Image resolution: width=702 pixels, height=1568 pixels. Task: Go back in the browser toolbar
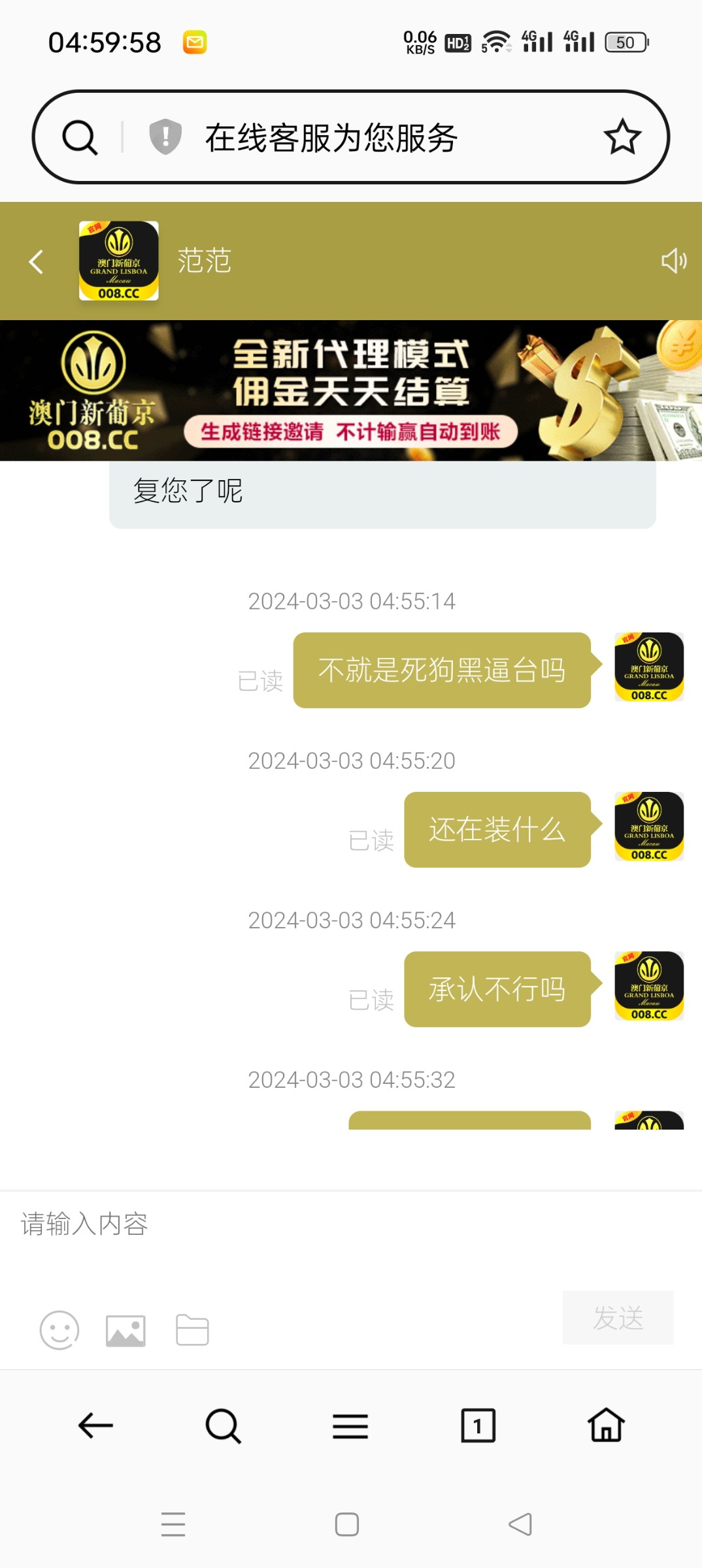[95, 1426]
